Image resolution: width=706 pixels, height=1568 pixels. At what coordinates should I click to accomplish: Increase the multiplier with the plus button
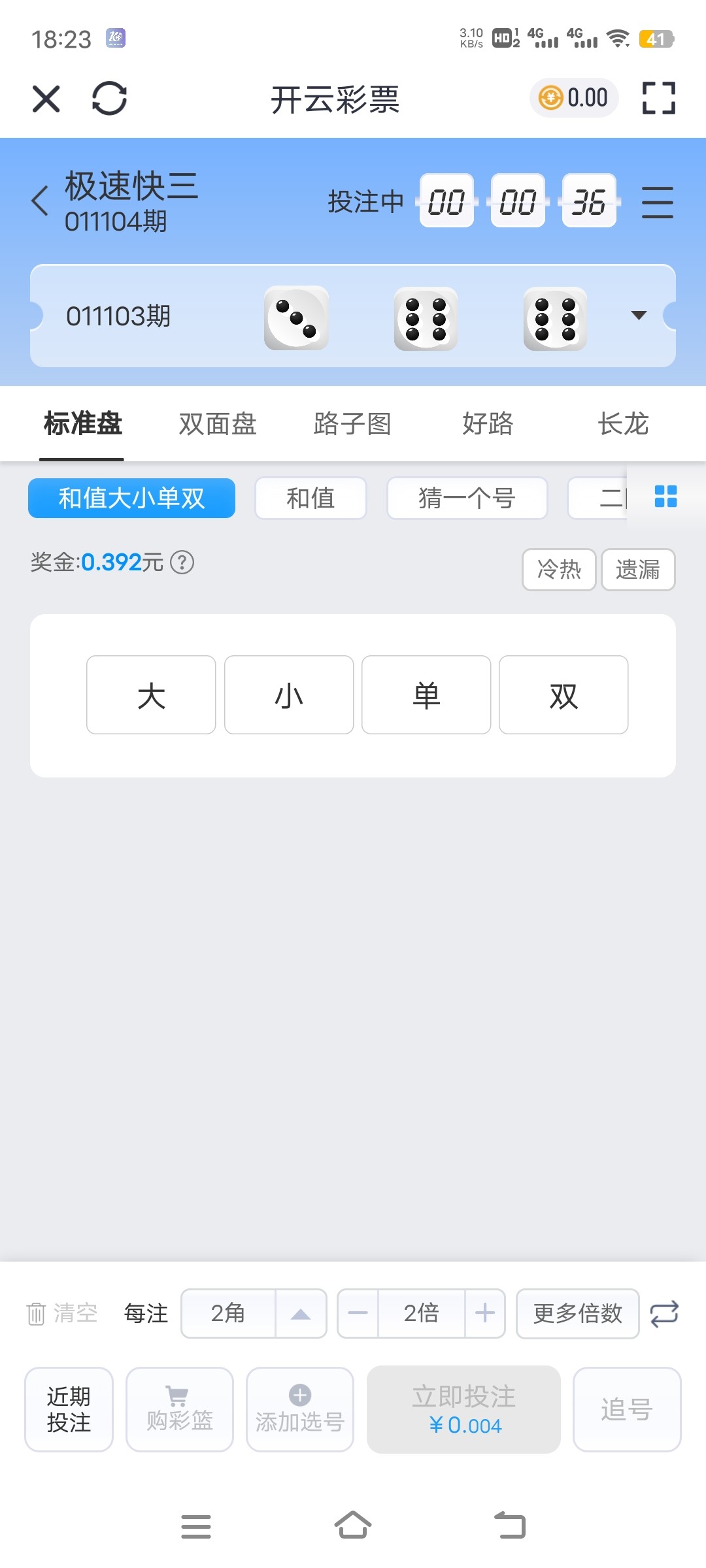pos(484,1313)
